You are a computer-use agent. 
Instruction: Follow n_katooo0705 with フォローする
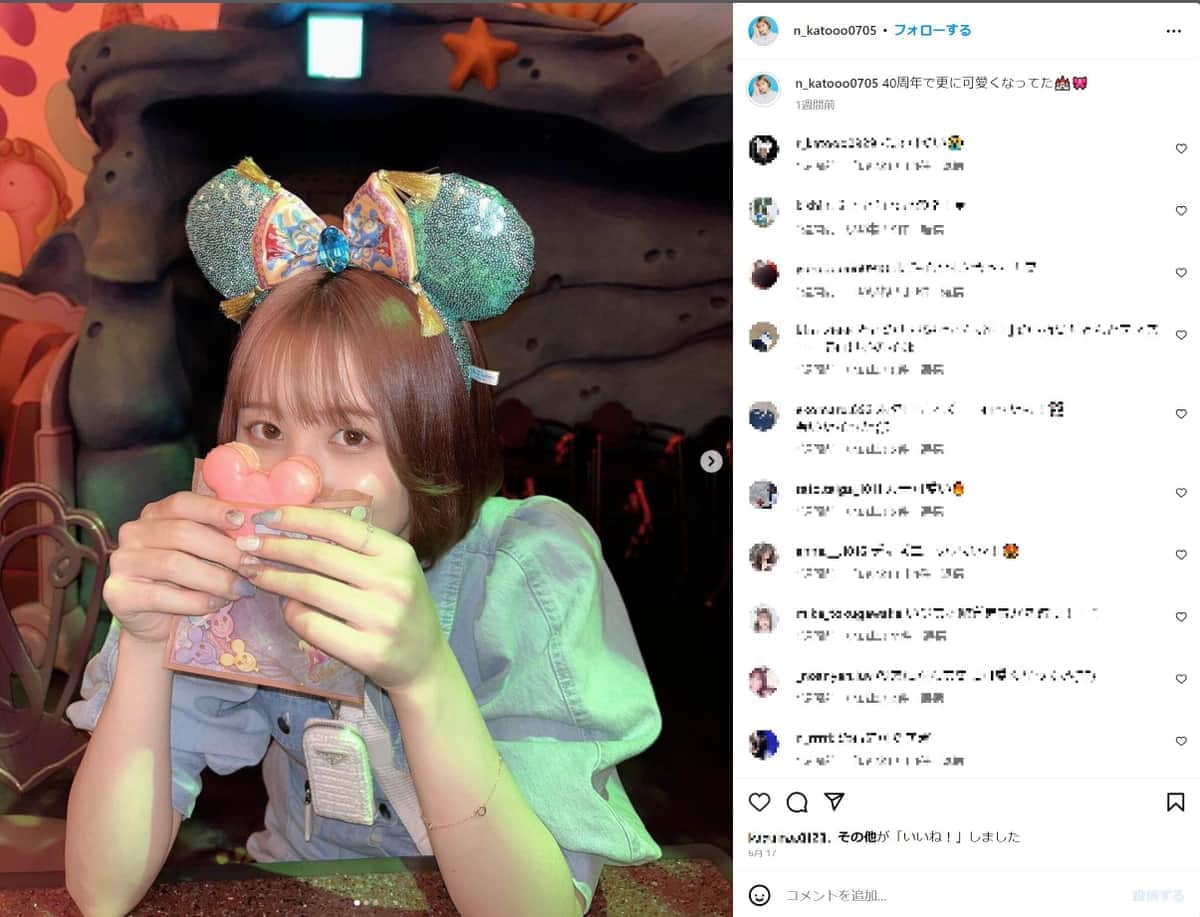(932, 30)
